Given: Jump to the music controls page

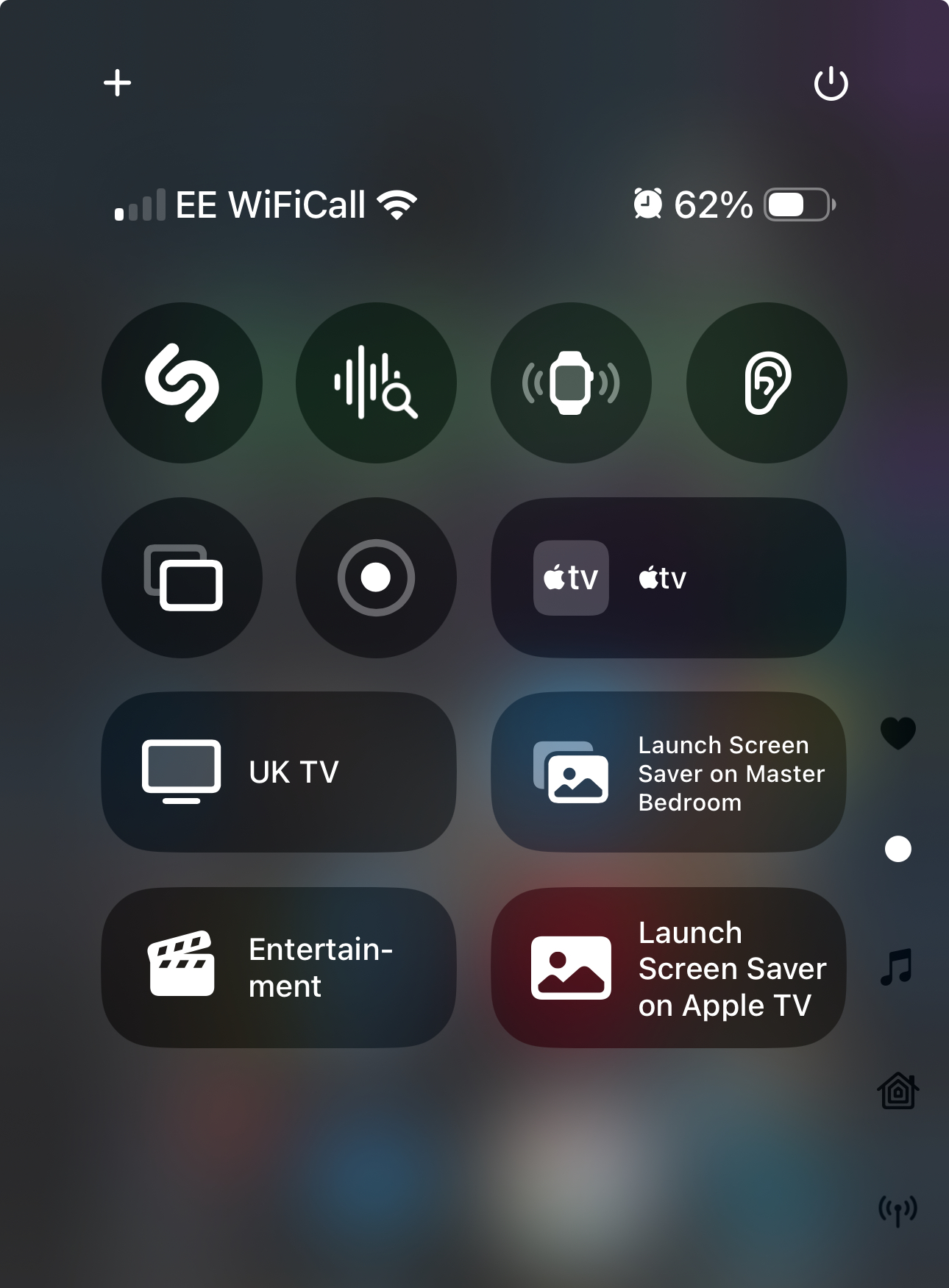Looking at the screenshot, I should [898, 967].
